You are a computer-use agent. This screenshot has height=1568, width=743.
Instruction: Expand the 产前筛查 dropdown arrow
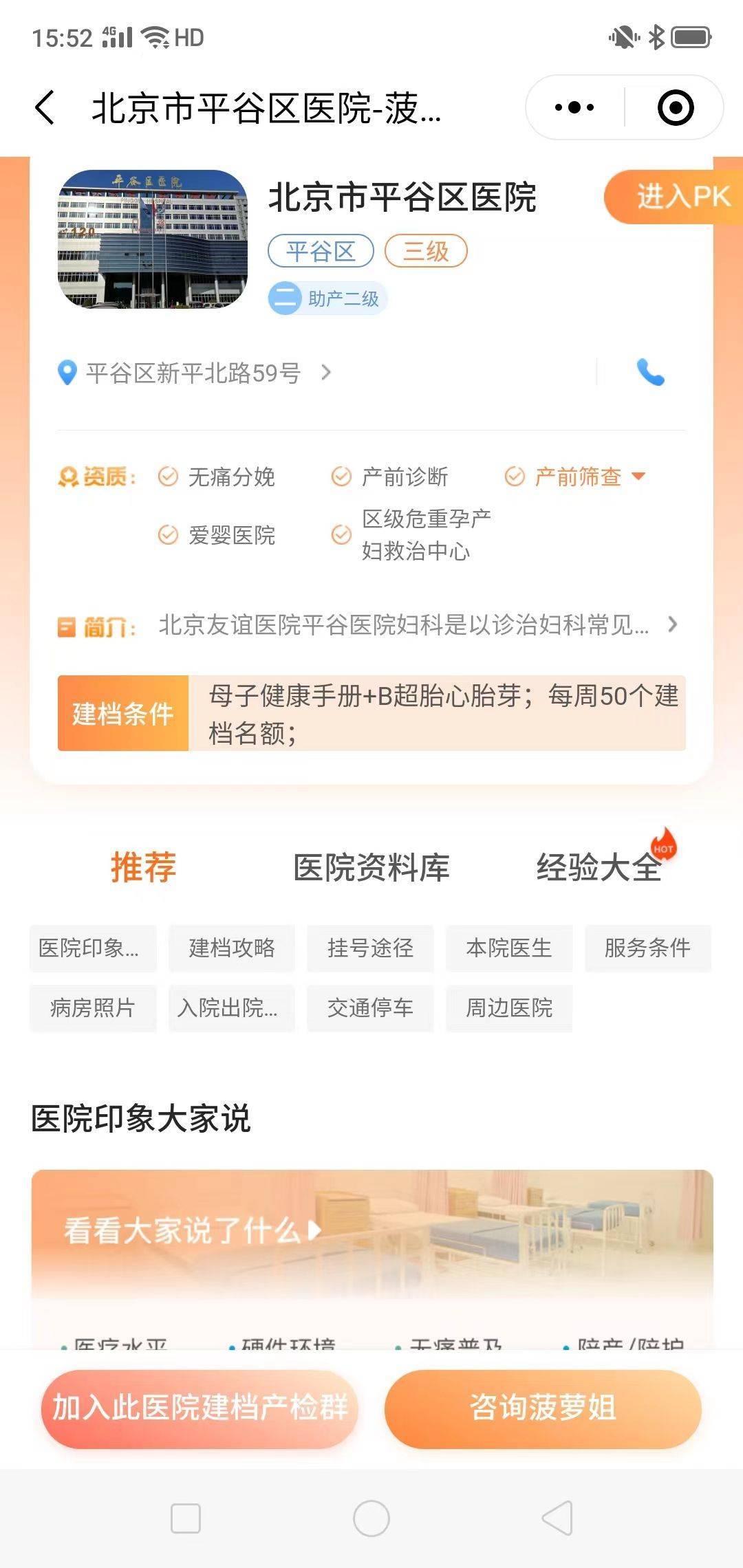pos(640,477)
